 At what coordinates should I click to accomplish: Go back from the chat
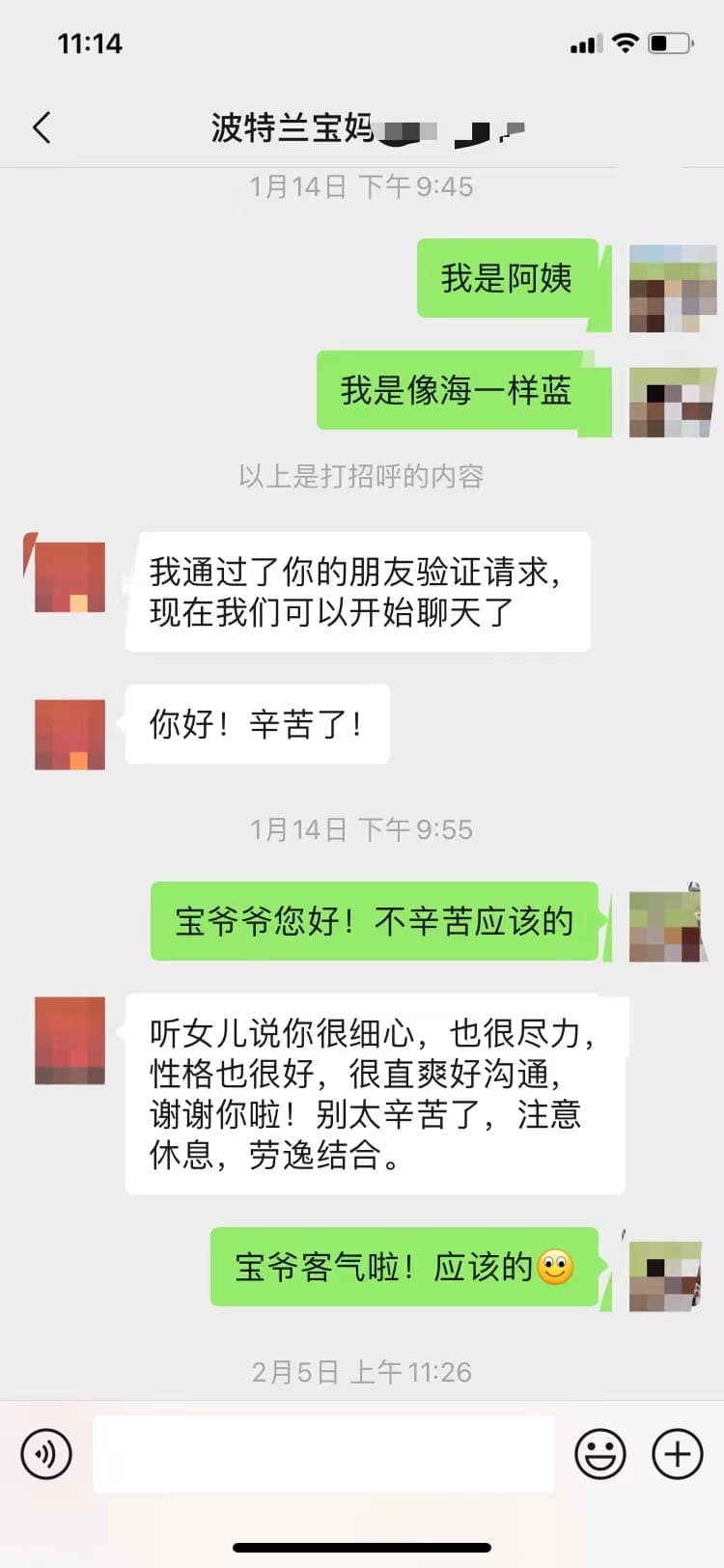coord(42,126)
